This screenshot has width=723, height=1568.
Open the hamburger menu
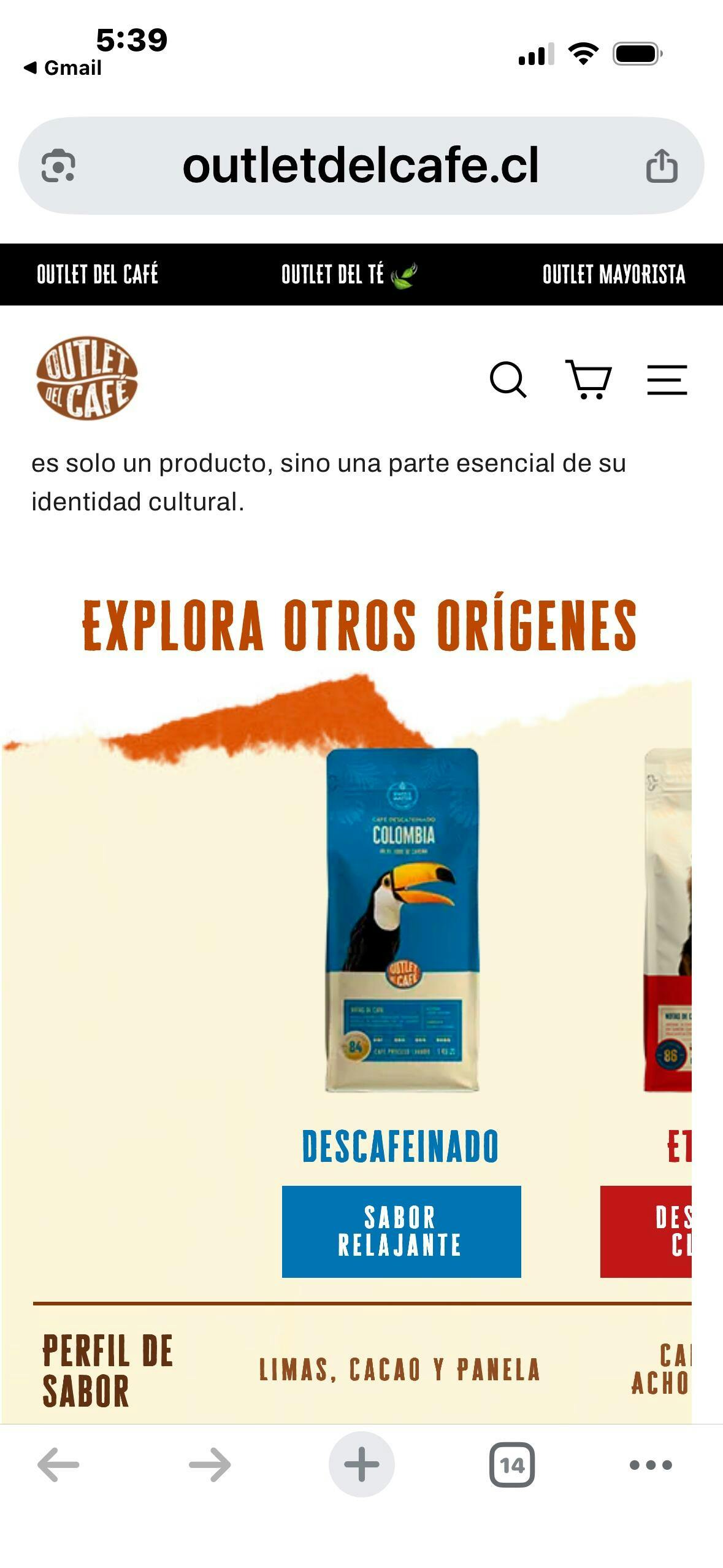click(667, 380)
